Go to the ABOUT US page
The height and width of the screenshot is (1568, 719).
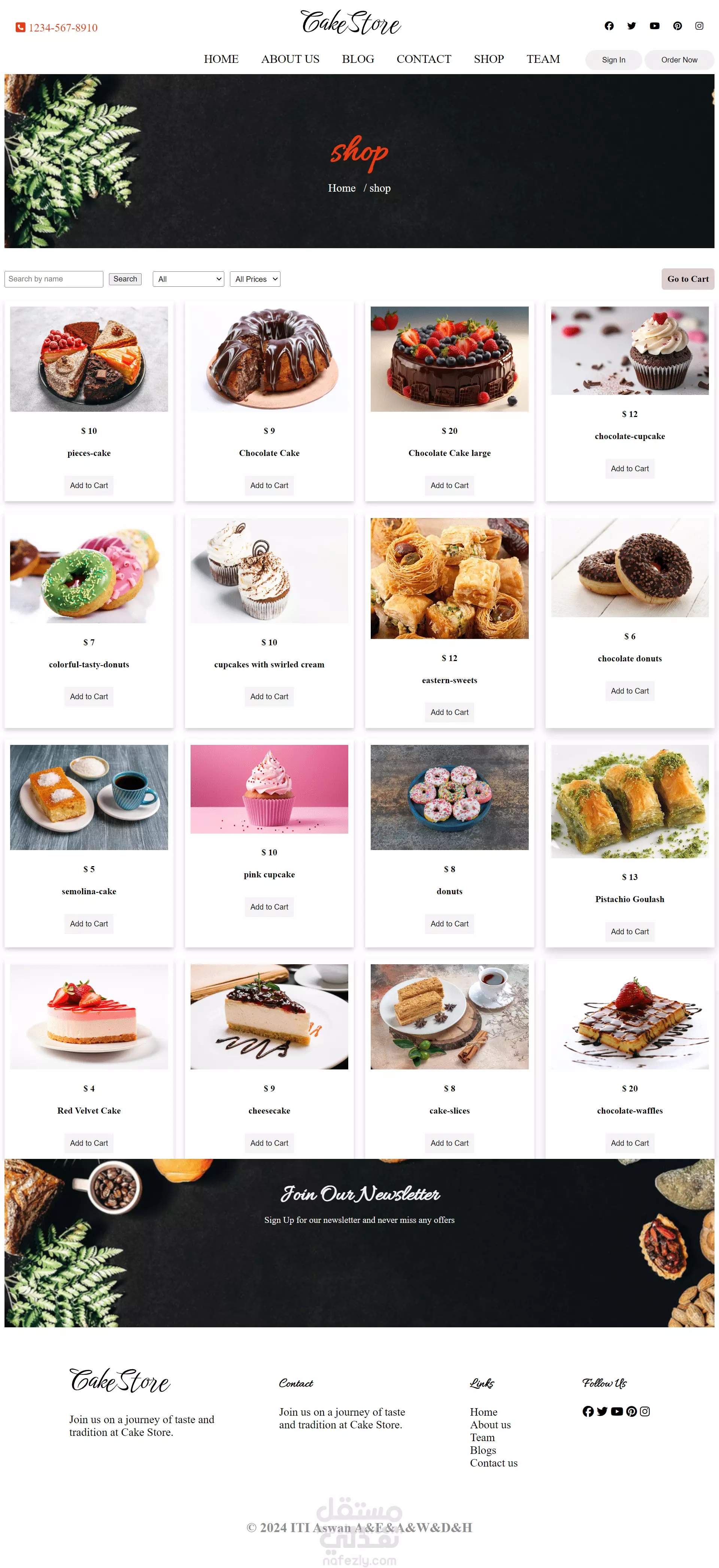[290, 59]
